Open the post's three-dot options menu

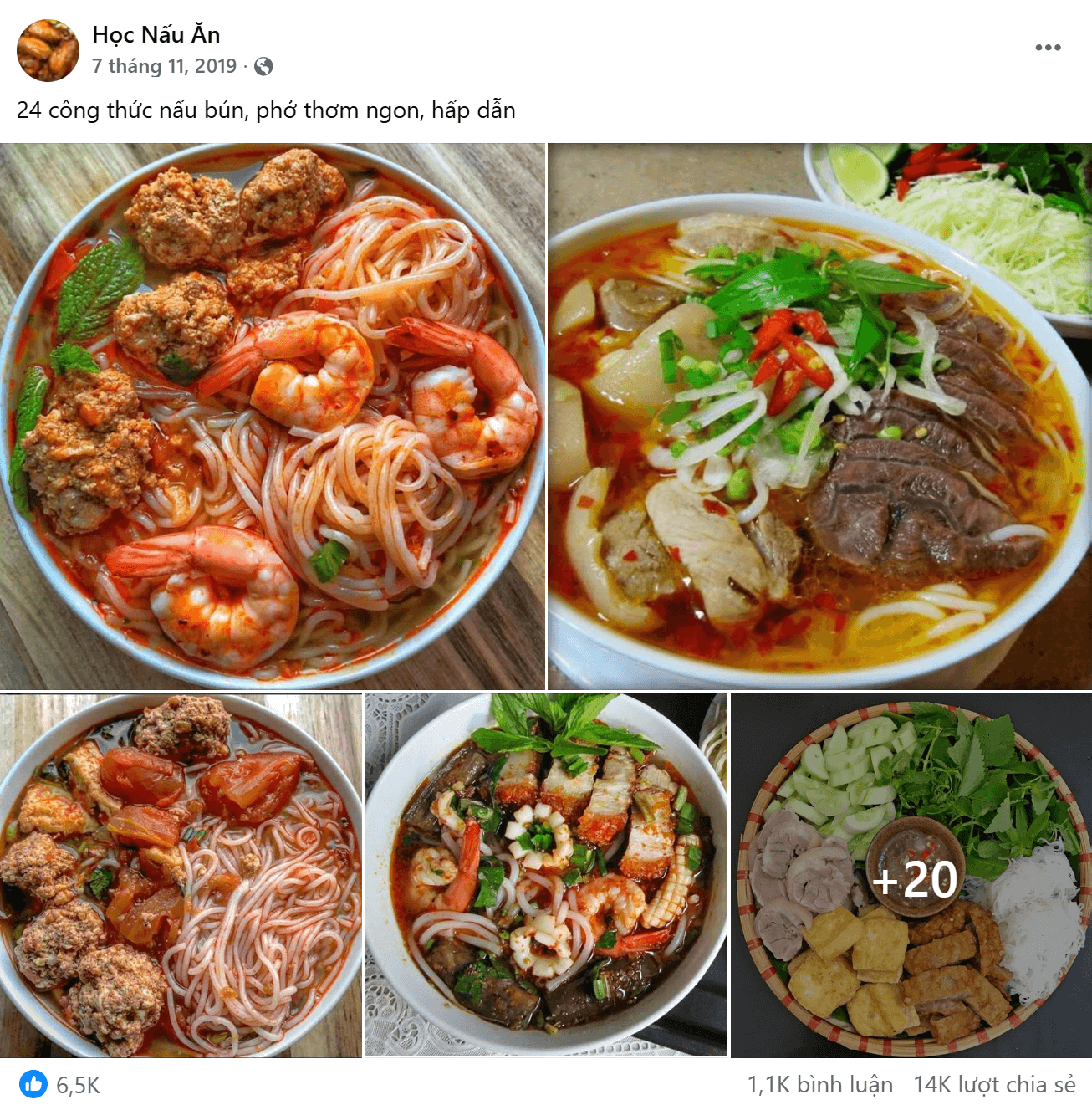(1048, 48)
